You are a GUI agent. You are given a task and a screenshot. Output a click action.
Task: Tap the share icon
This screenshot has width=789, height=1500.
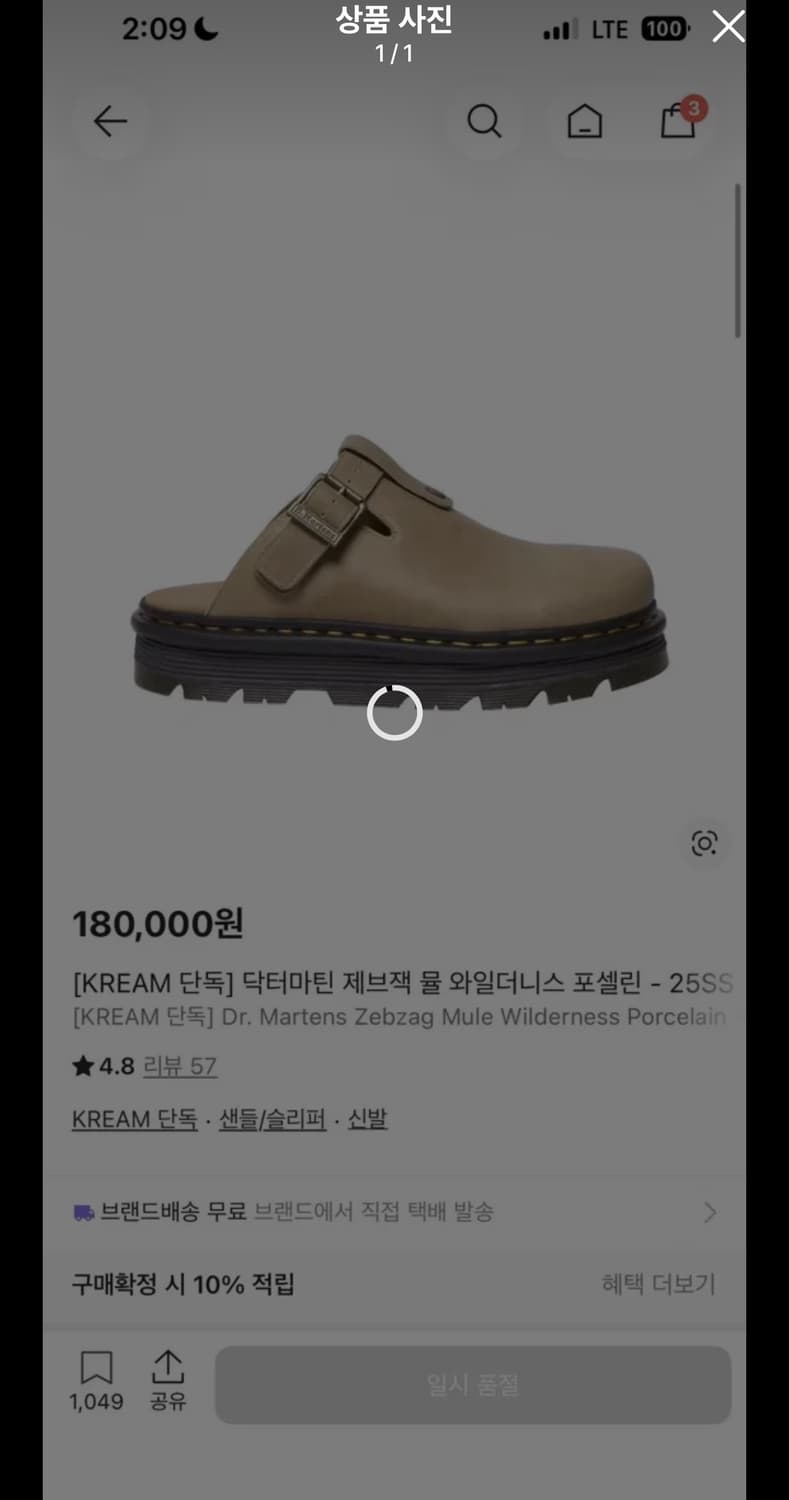tap(168, 1371)
